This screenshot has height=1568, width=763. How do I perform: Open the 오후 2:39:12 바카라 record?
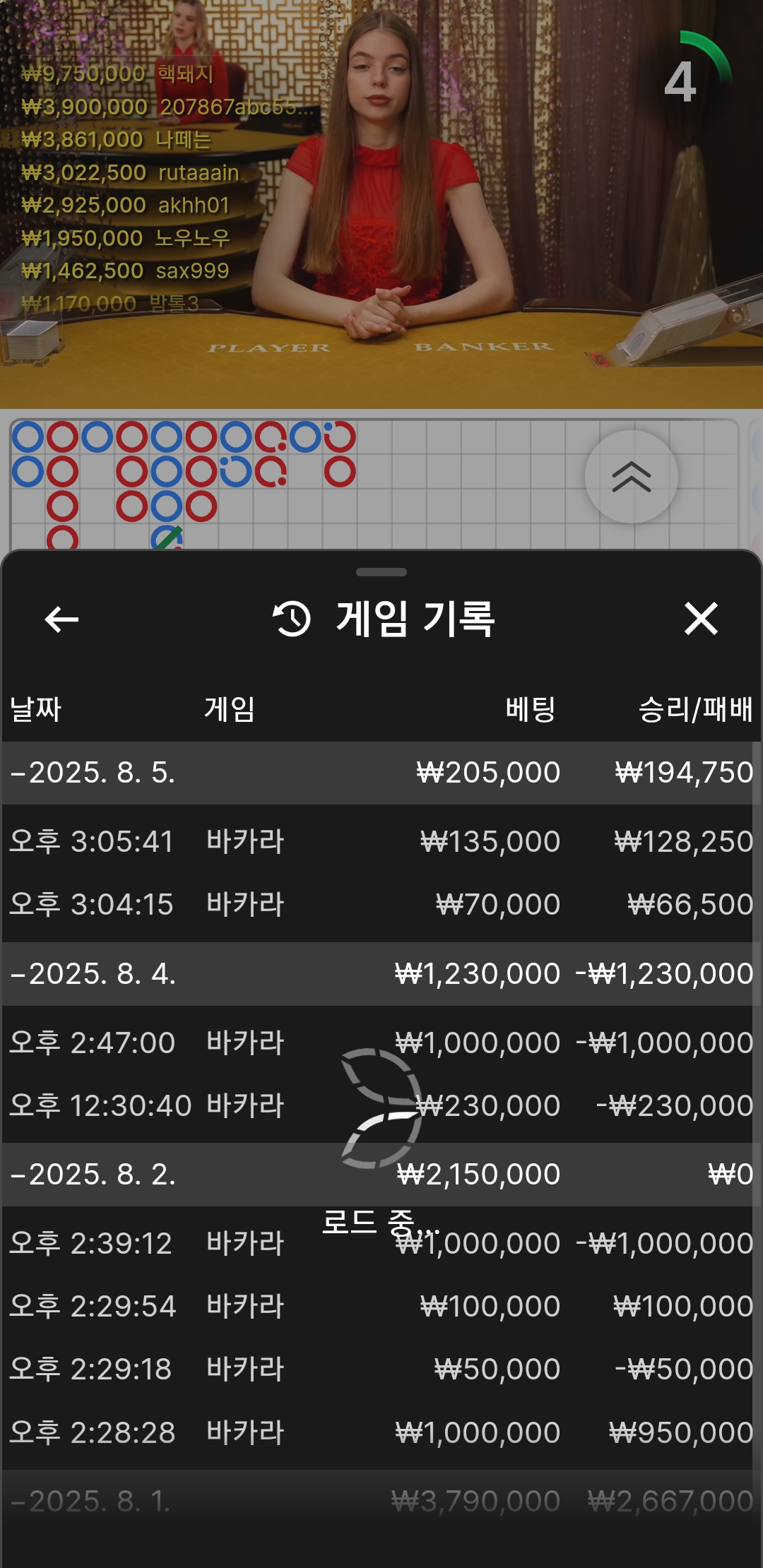coord(381,1243)
